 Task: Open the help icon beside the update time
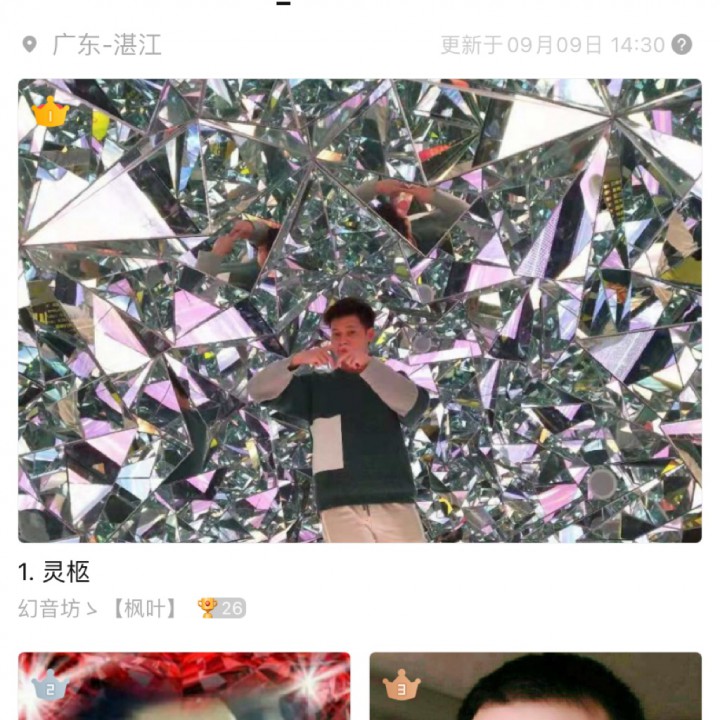click(682, 45)
